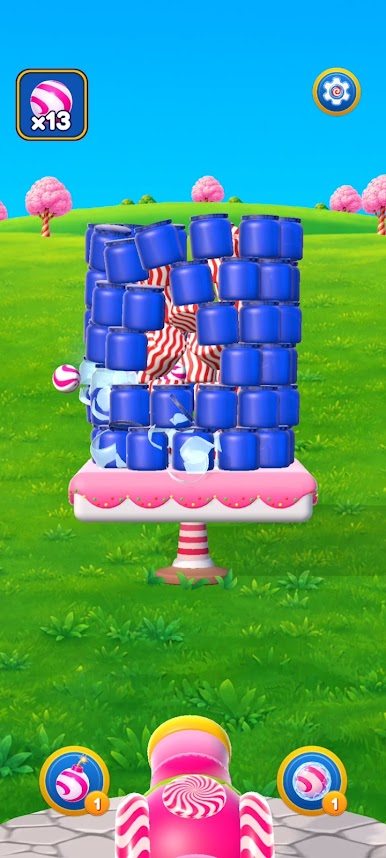Activate the bubble ball power-up

click(312, 781)
